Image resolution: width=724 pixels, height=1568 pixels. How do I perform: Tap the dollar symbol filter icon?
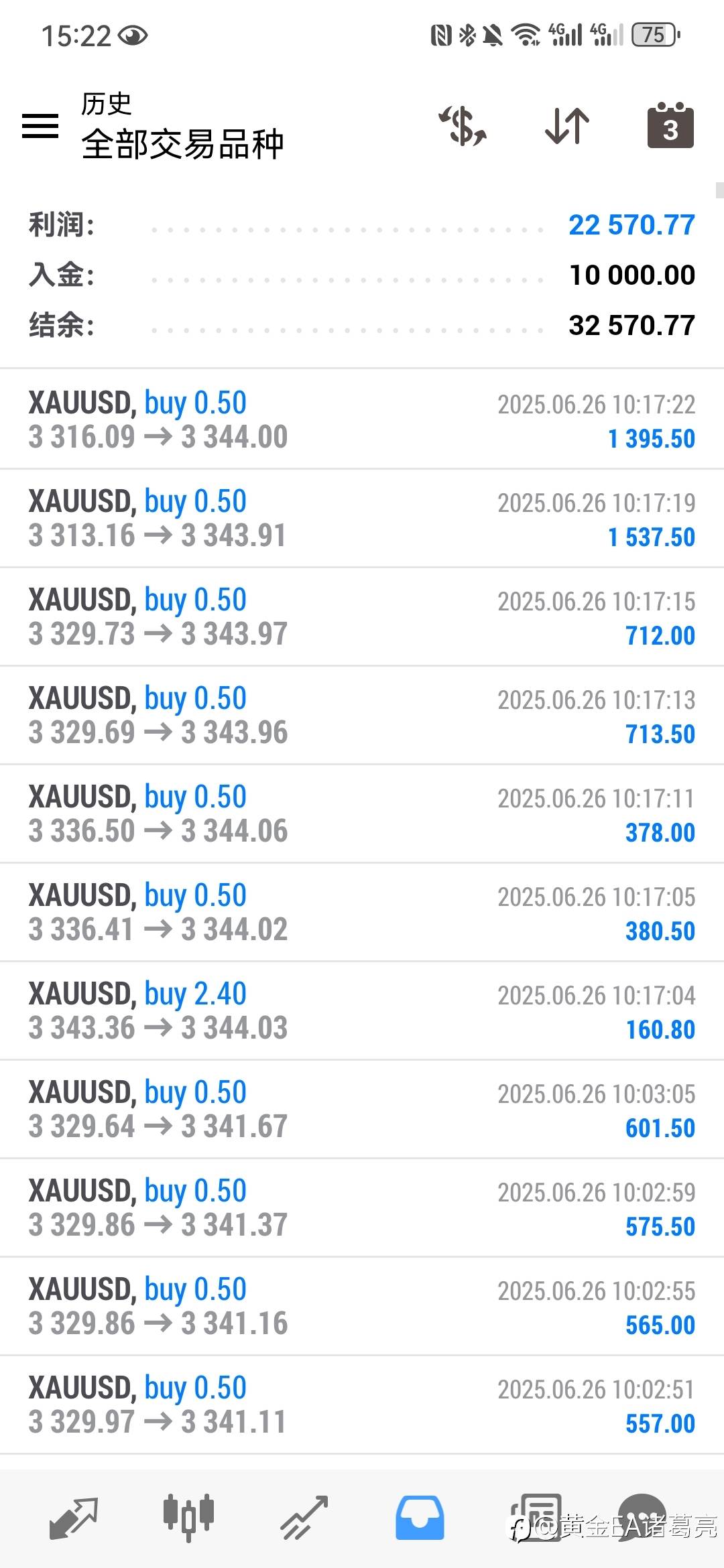coord(463,125)
